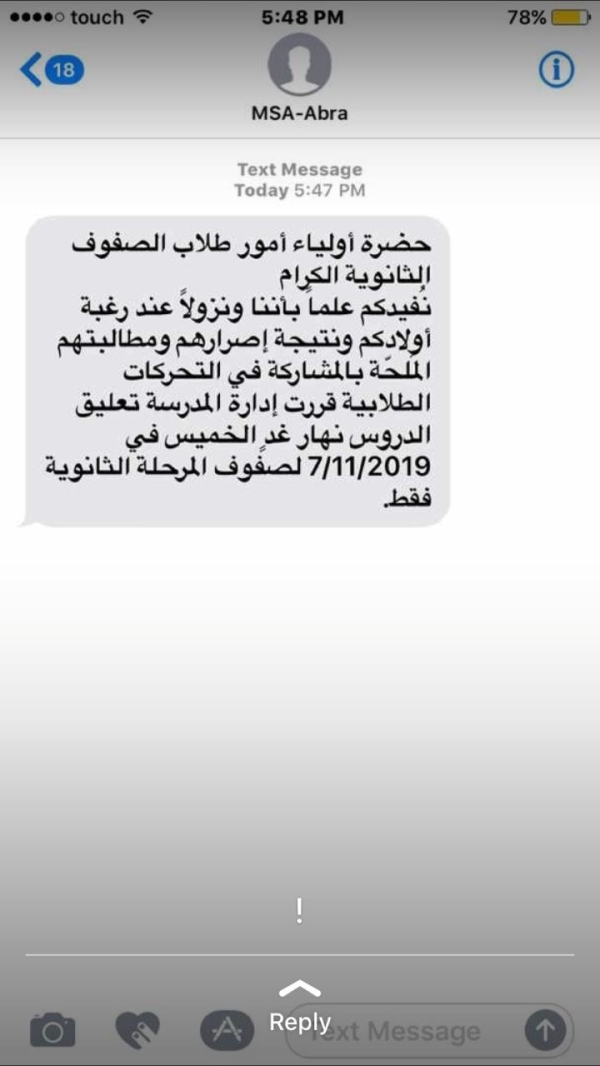Open the Digital Touch heart icon
Screen dimensions: 600x1066
click(137, 1030)
